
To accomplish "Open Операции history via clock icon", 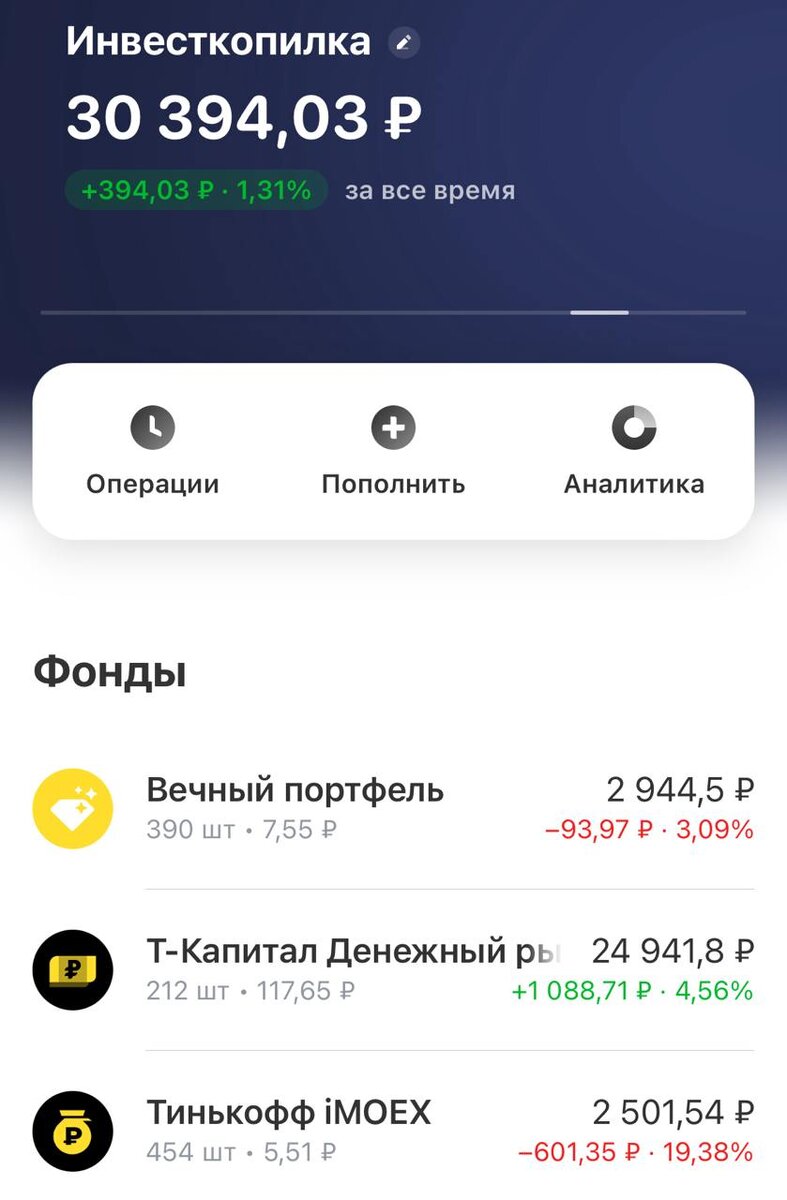I will [x=151, y=428].
